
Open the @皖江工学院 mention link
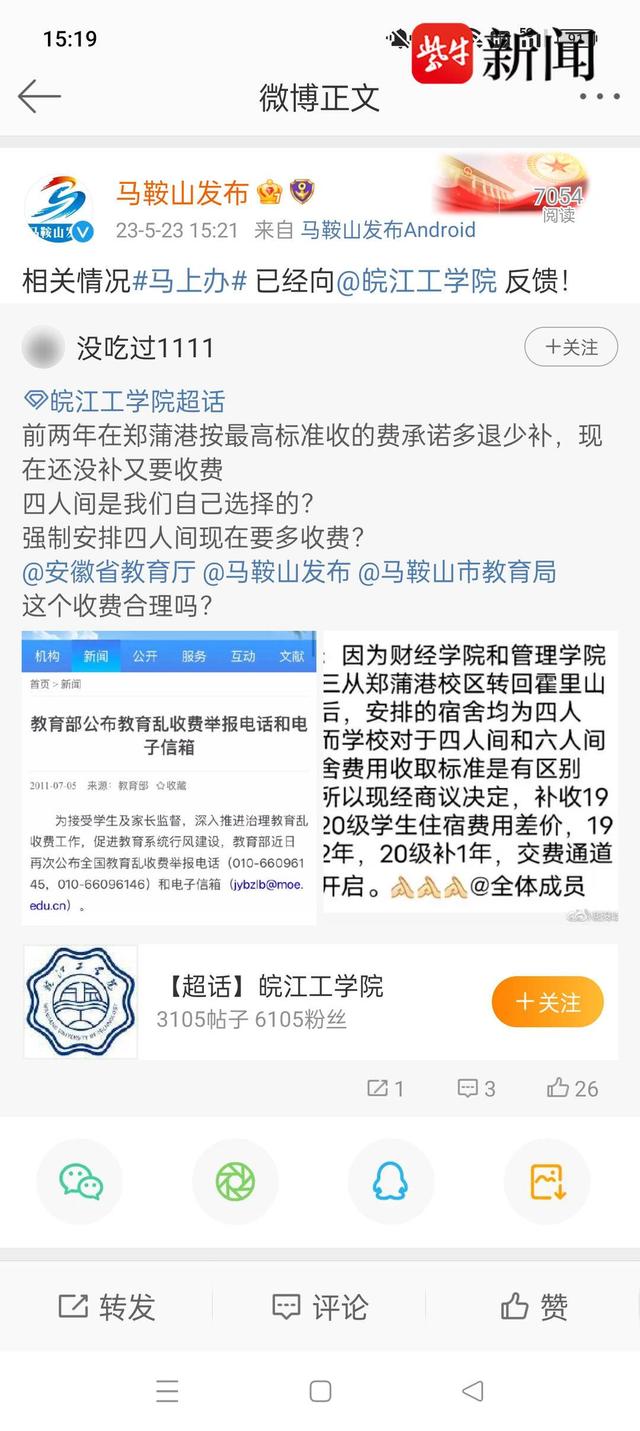pyautogui.click(x=416, y=281)
